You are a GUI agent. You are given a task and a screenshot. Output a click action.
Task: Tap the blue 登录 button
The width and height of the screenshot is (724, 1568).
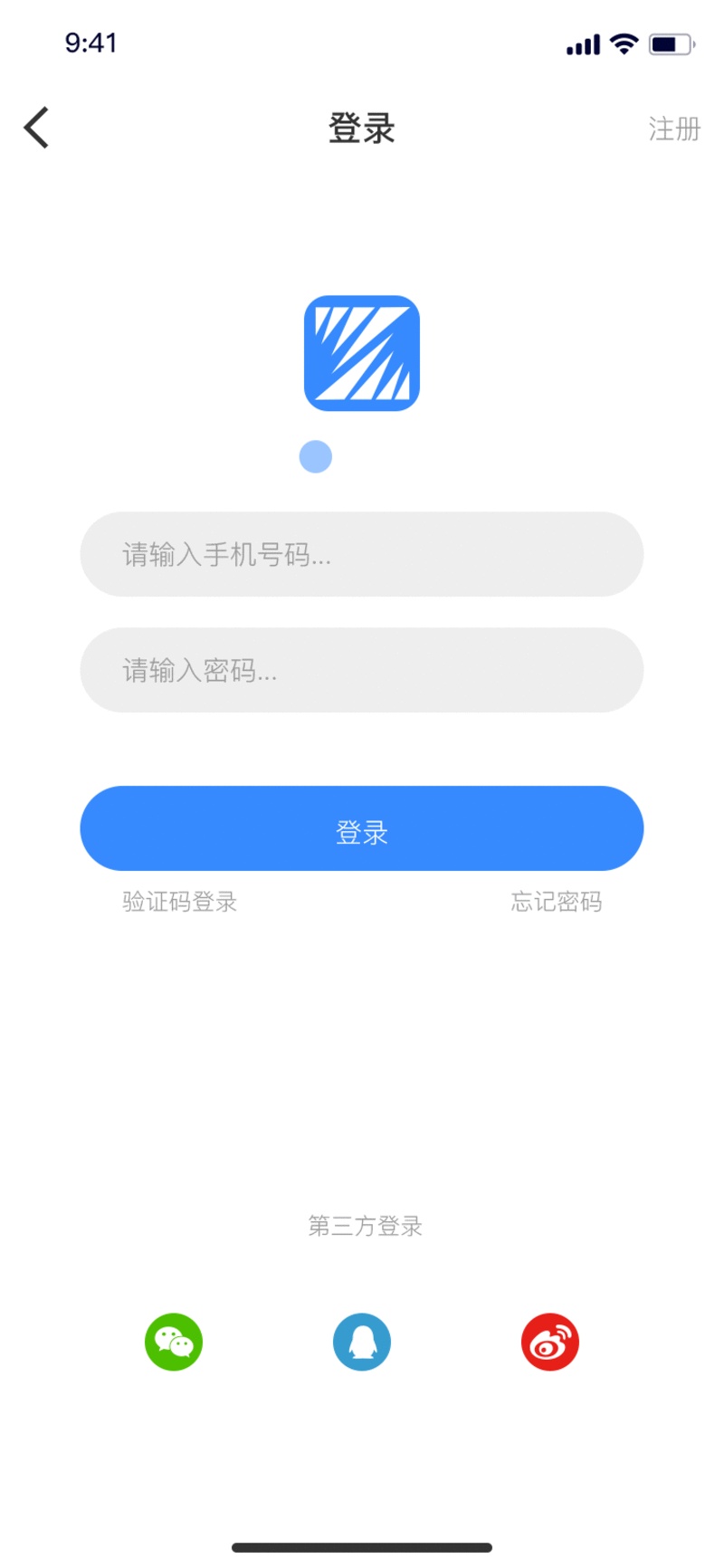click(362, 828)
